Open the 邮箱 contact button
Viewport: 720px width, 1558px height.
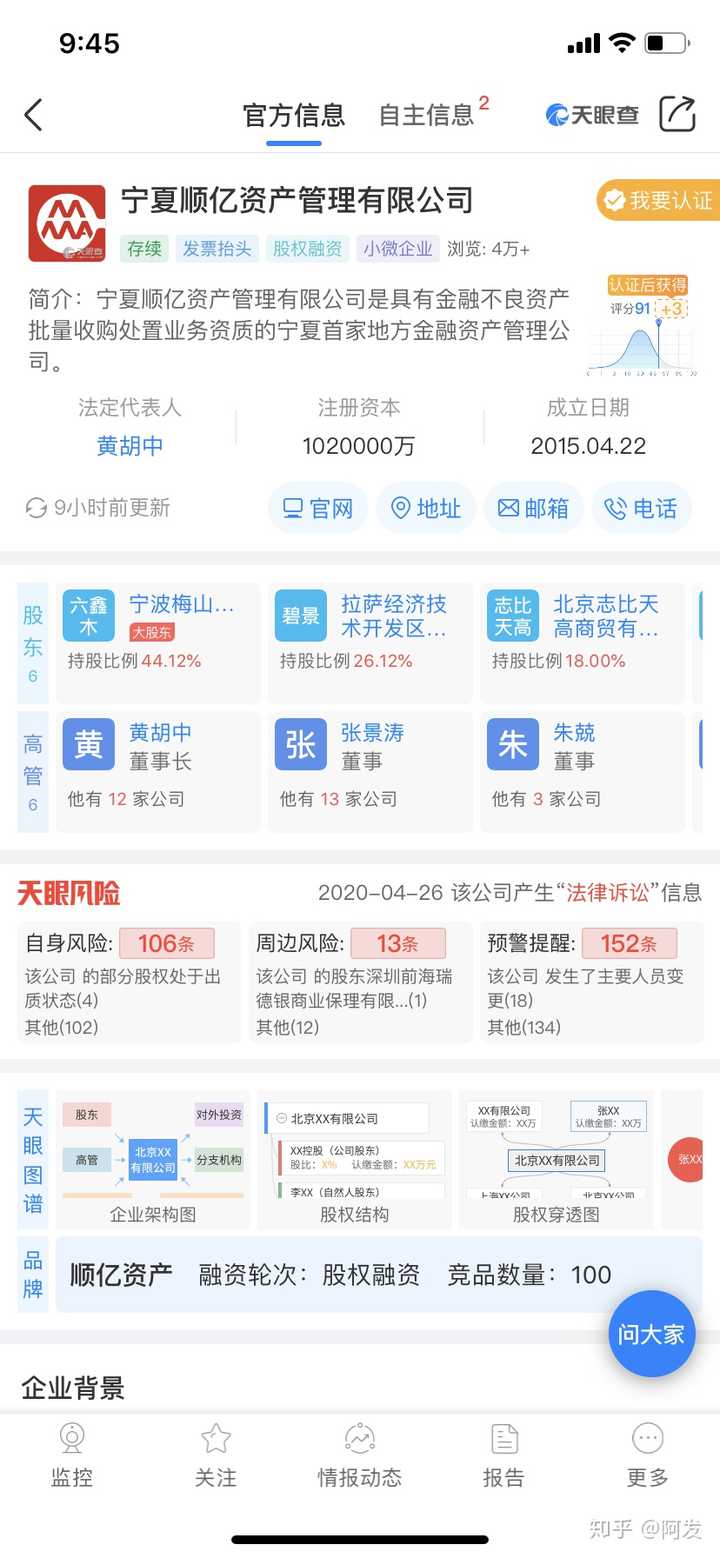[534, 509]
